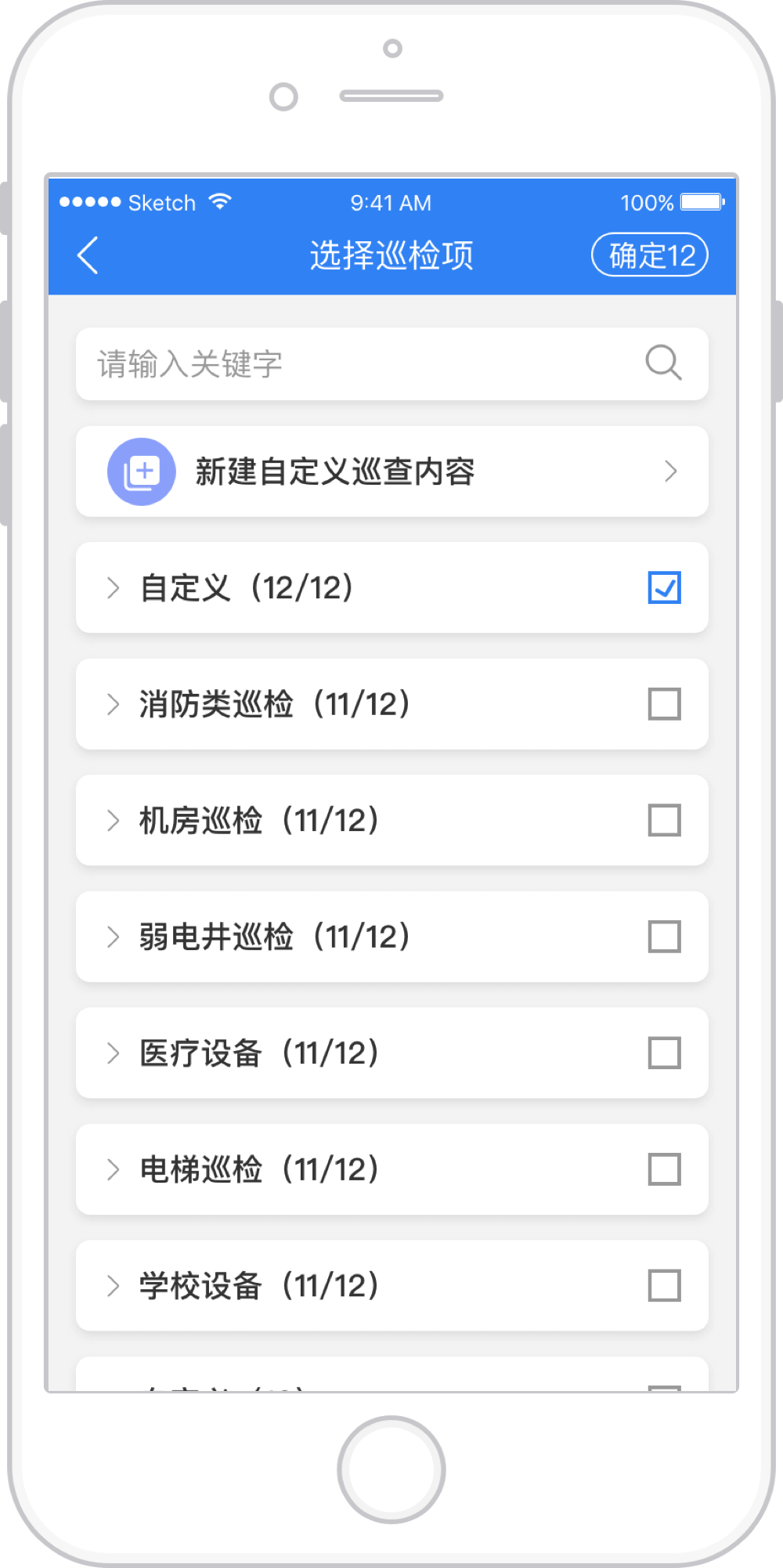The height and width of the screenshot is (1568, 783).
Task: Tick the 弱电井巡检 checkbox
Action: click(x=665, y=937)
